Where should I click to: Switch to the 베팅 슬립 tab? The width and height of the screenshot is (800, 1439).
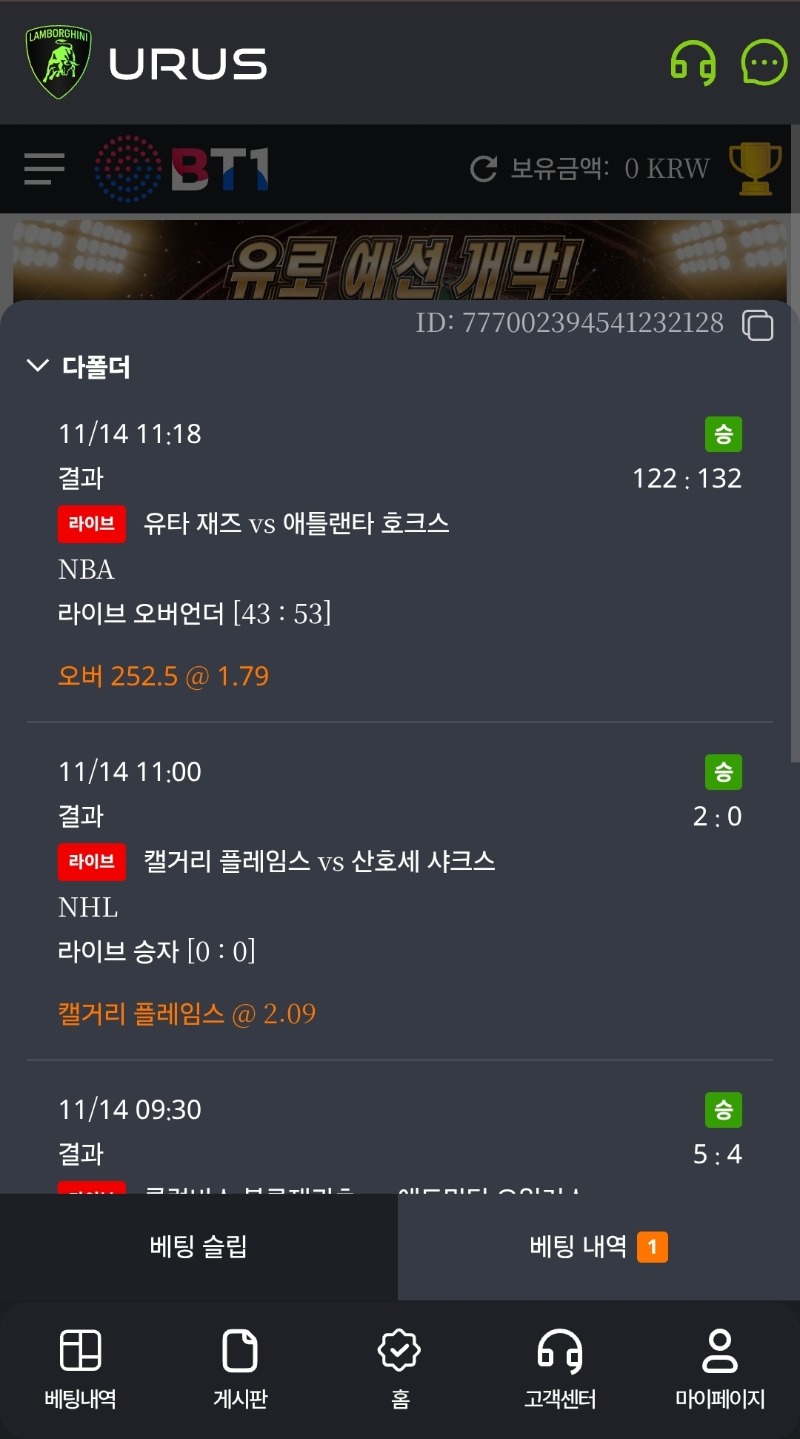tap(199, 1247)
